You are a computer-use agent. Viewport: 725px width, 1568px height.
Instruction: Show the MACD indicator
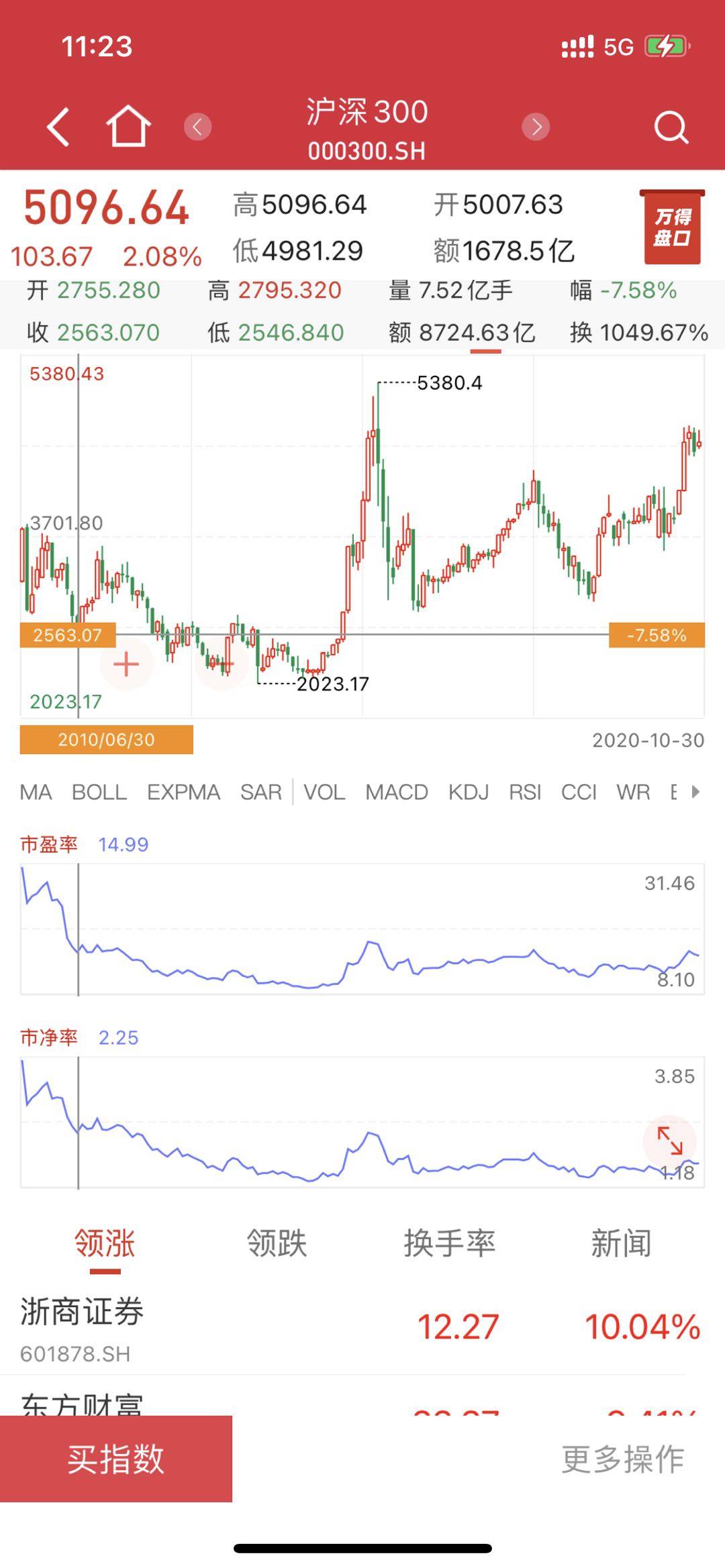coord(397,792)
